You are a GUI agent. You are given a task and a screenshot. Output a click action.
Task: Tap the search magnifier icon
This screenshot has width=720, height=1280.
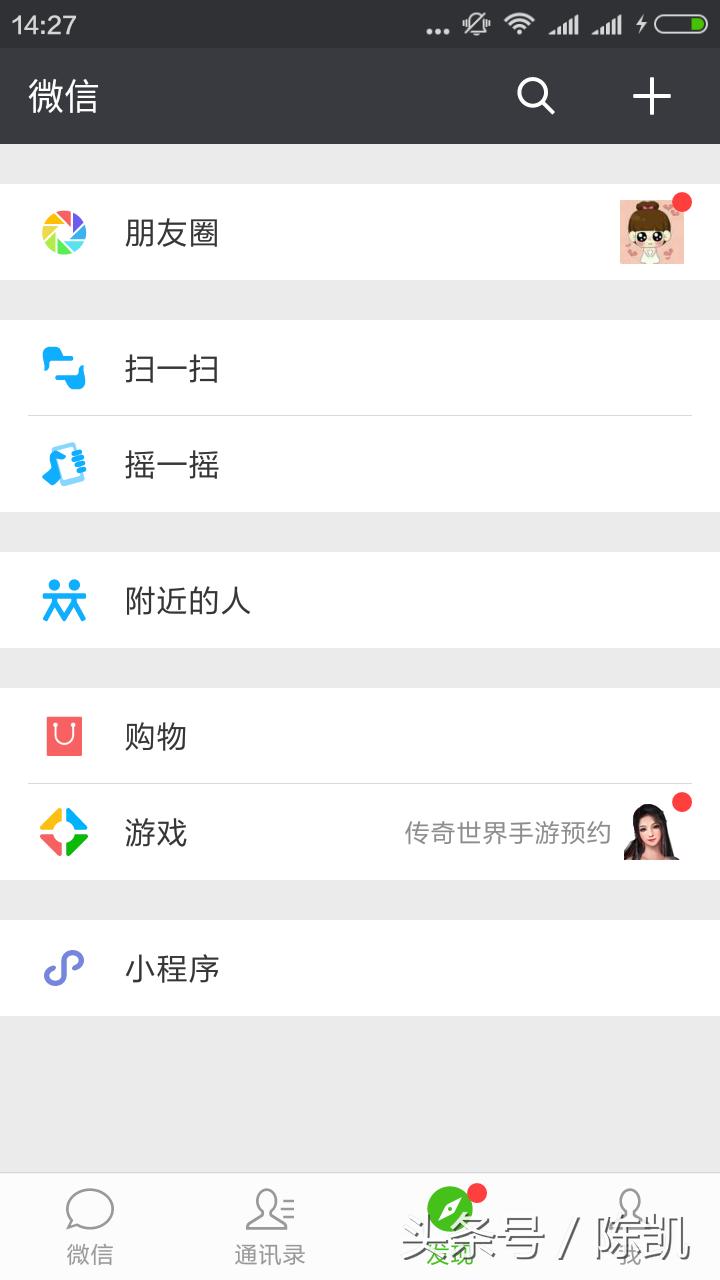(535, 96)
